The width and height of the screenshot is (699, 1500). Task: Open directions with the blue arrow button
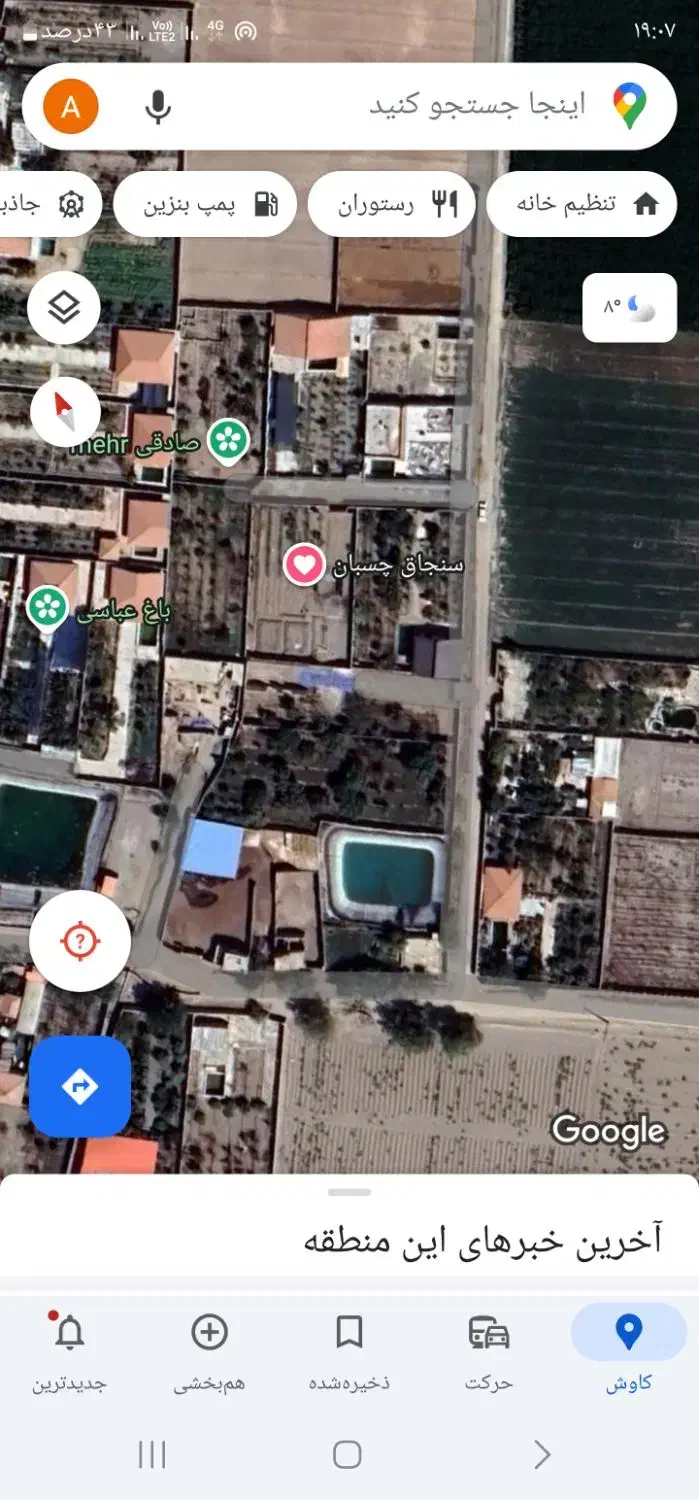pyautogui.click(x=80, y=1087)
